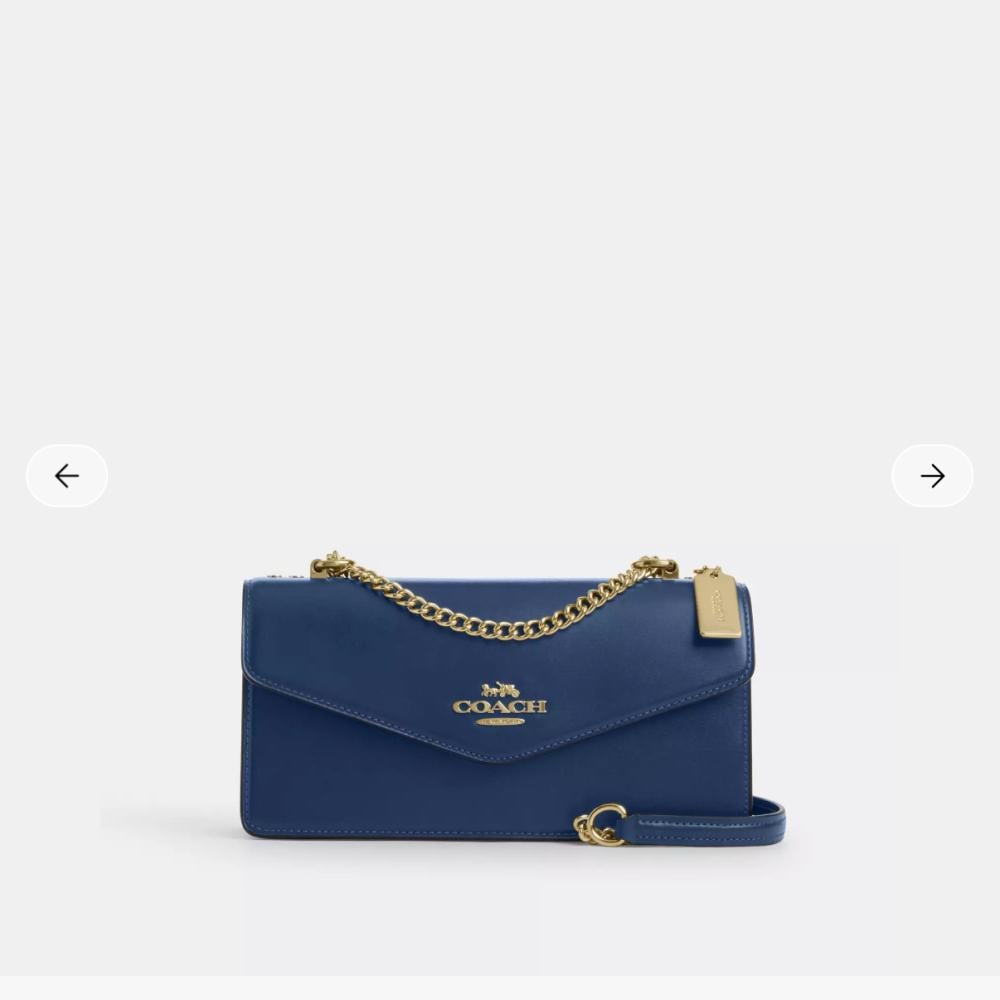Show the next product image
Screen dimensions: 1000x1000
(932, 476)
